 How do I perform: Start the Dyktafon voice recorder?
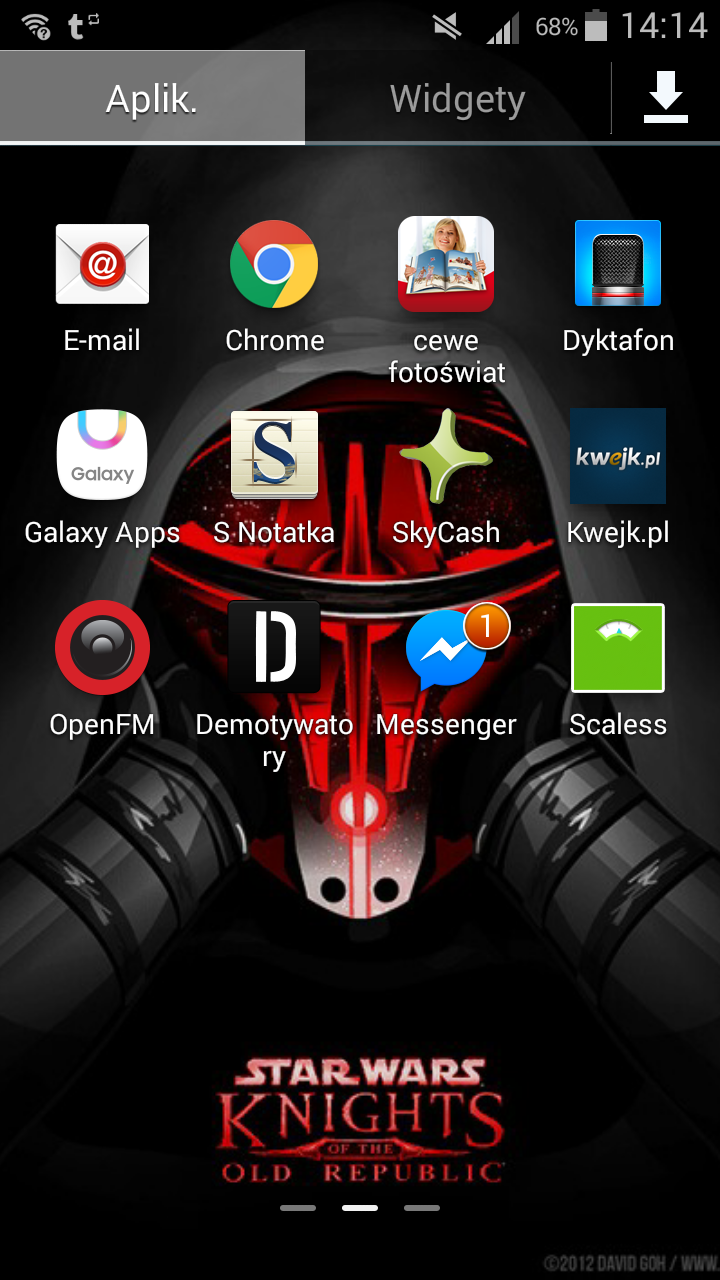pyautogui.click(x=618, y=265)
